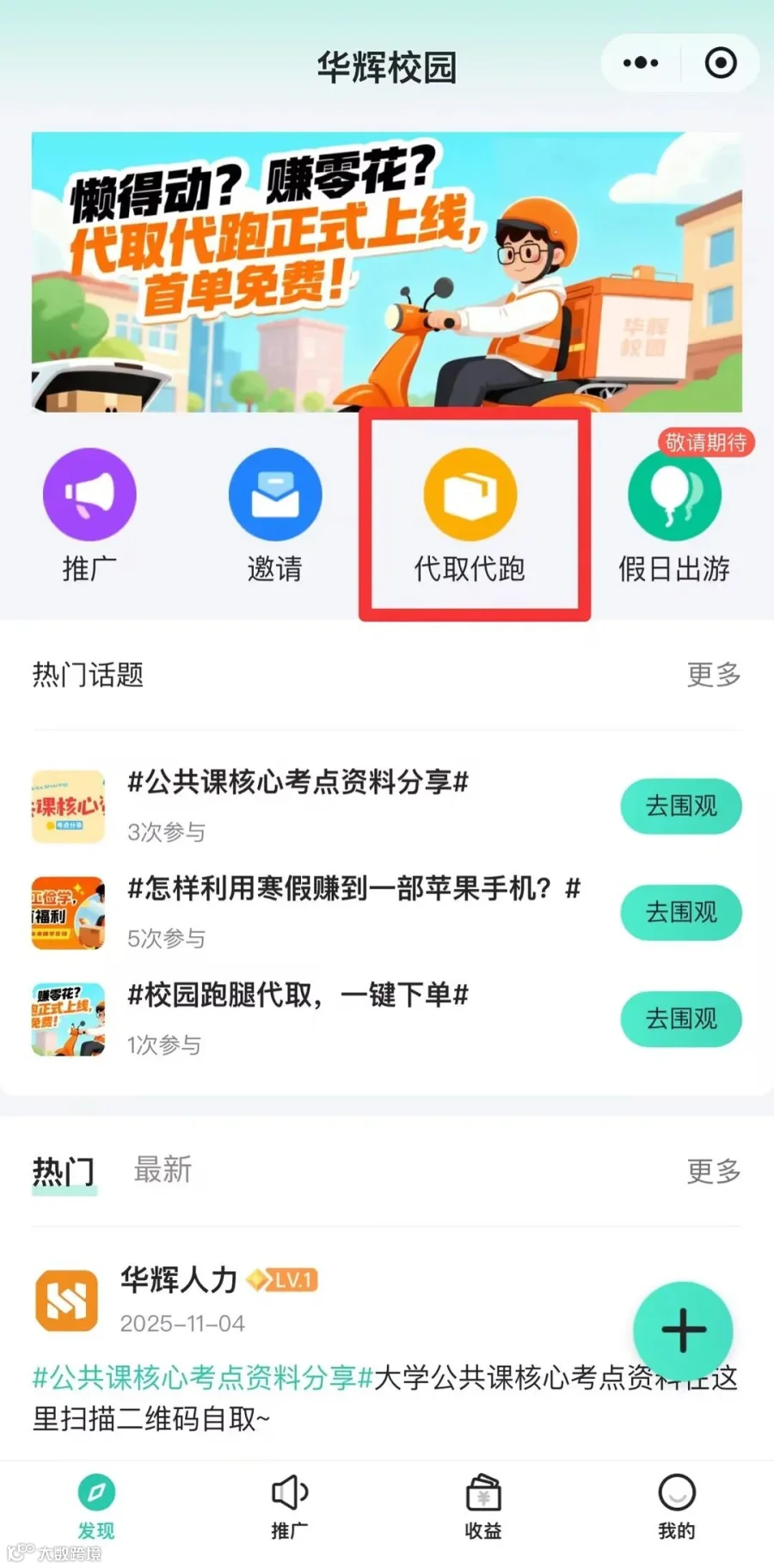Switch to the 最新 posts tab
The height and width of the screenshot is (1568, 774).
tap(163, 1170)
